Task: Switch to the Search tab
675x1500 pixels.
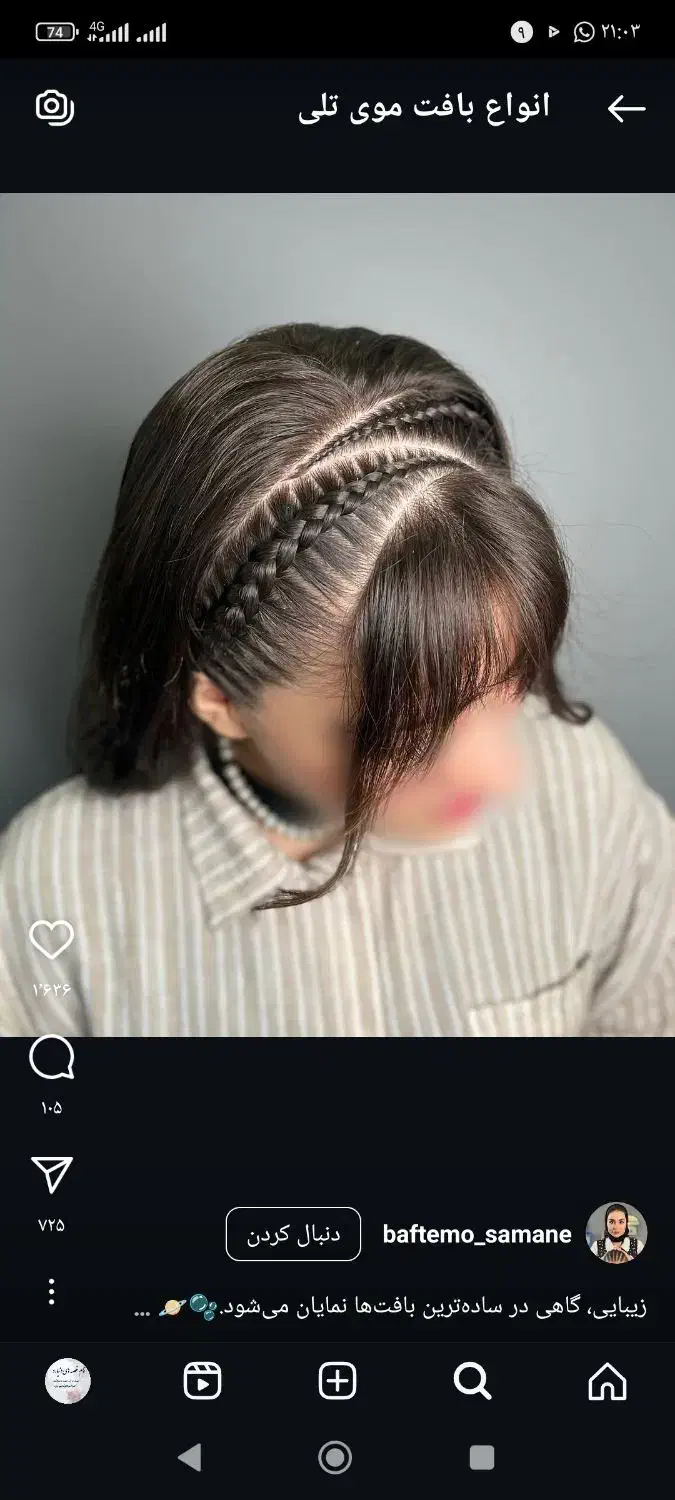Action: pyautogui.click(x=472, y=1381)
